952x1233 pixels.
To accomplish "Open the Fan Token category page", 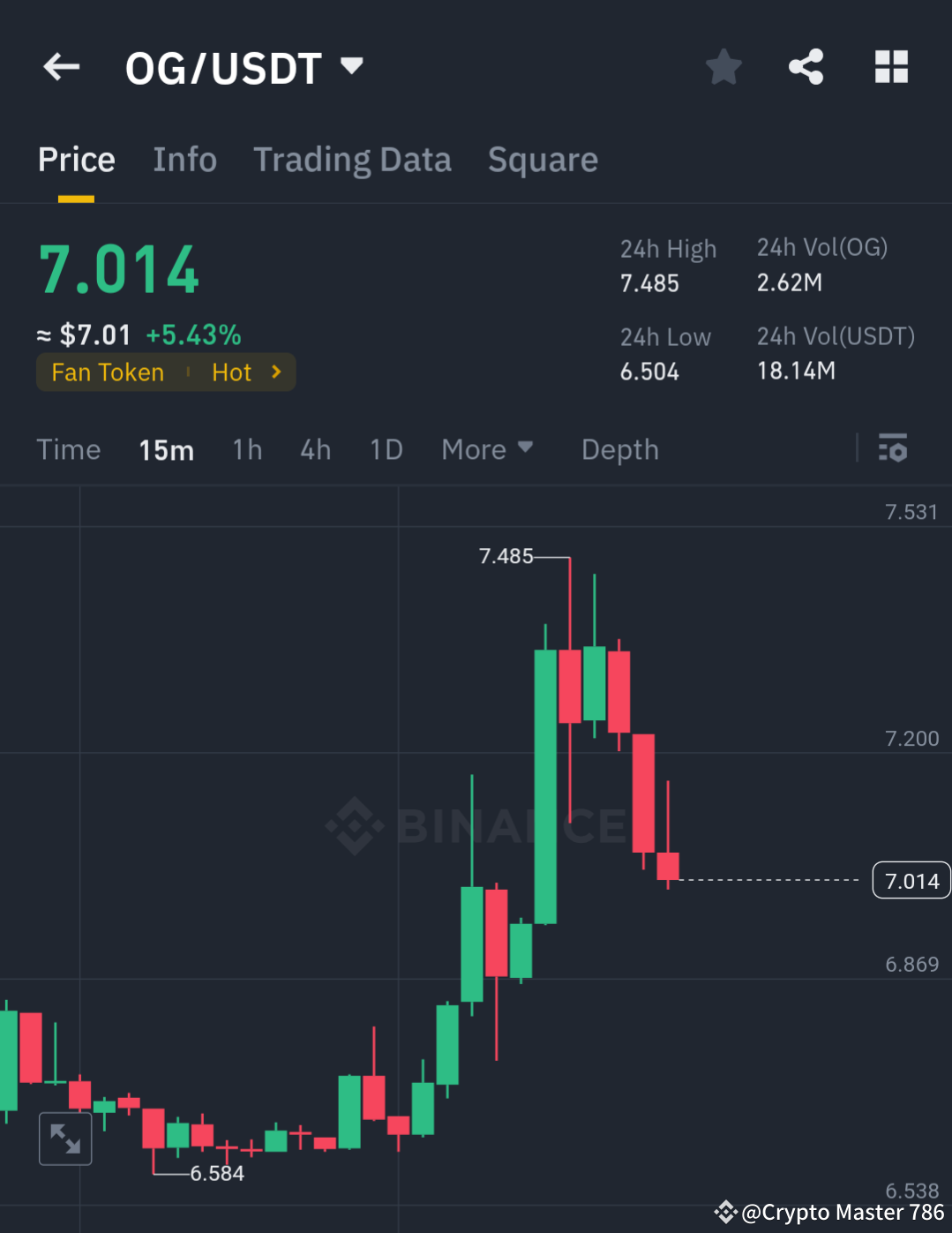I will click(x=108, y=372).
